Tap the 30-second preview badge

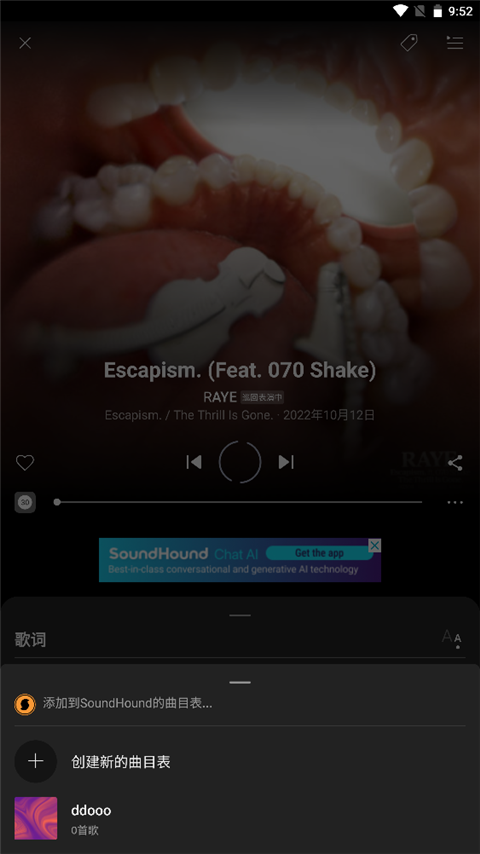tap(25, 502)
